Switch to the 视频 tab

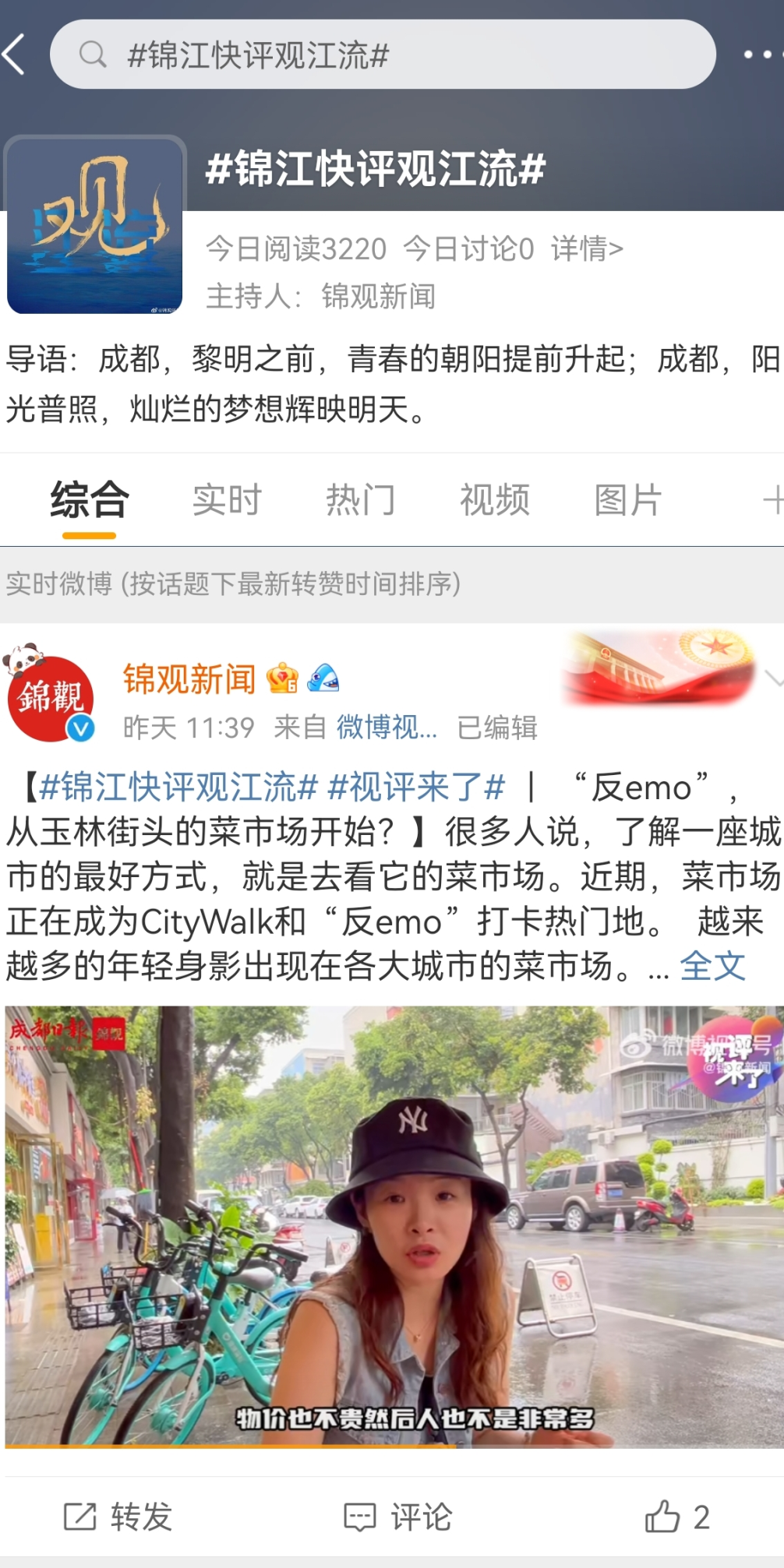point(496,499)
